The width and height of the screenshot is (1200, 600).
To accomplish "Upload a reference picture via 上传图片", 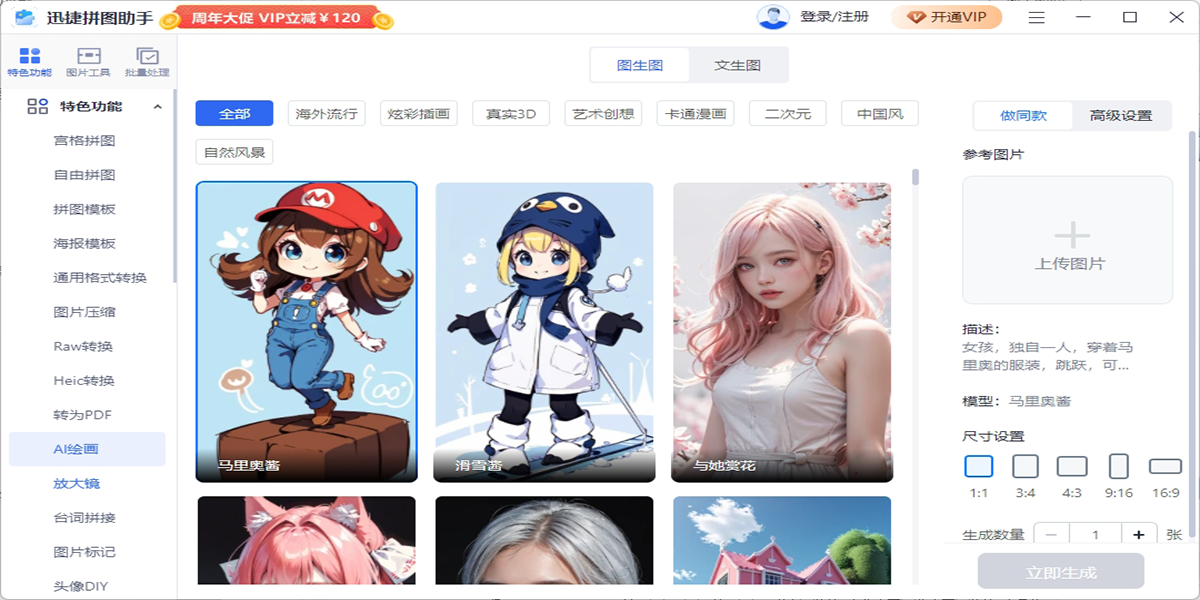I will (x=1067, y=241).
